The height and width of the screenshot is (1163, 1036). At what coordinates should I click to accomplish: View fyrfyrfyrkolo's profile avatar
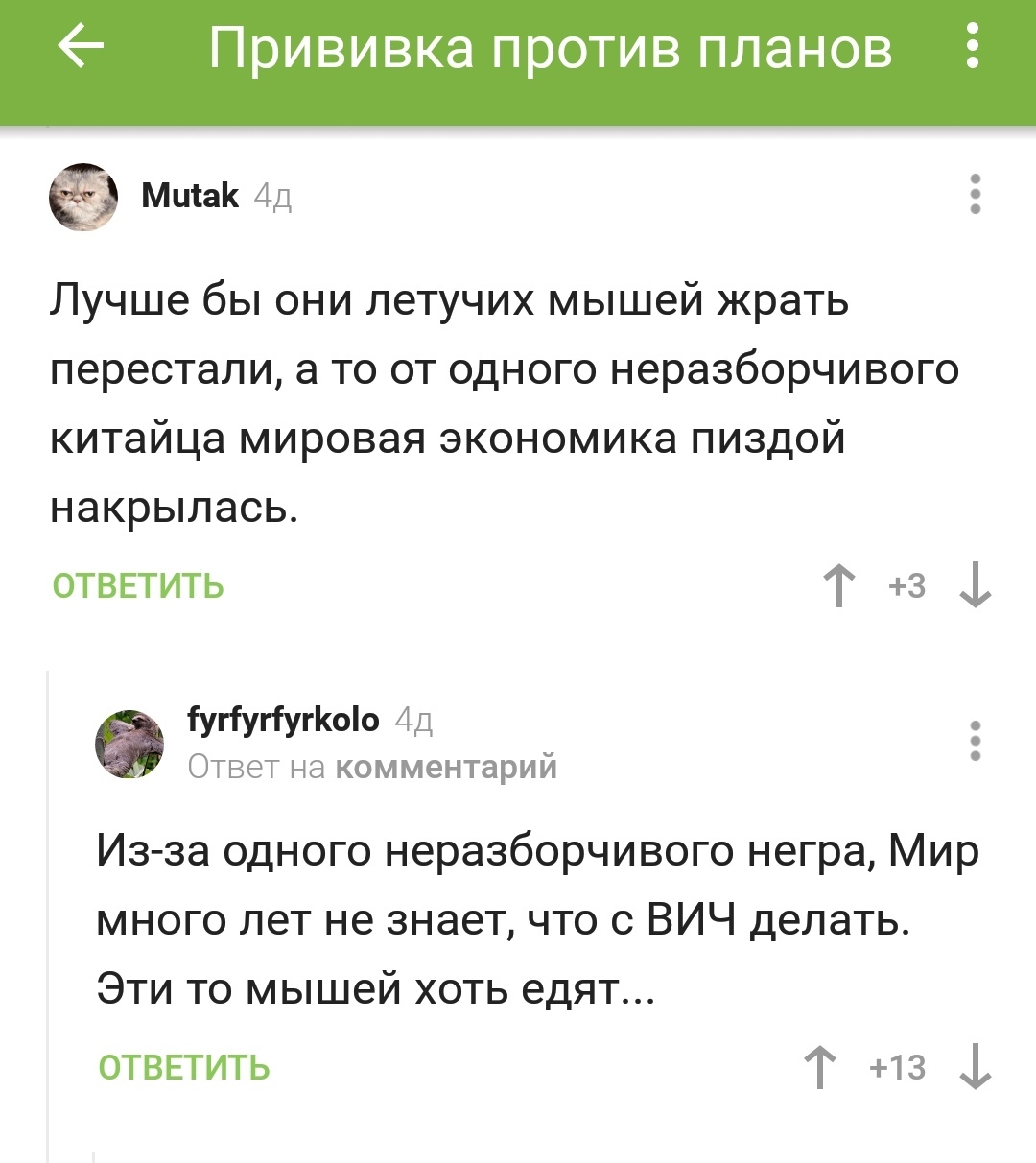pyautogui.click(x=129, y=744)
